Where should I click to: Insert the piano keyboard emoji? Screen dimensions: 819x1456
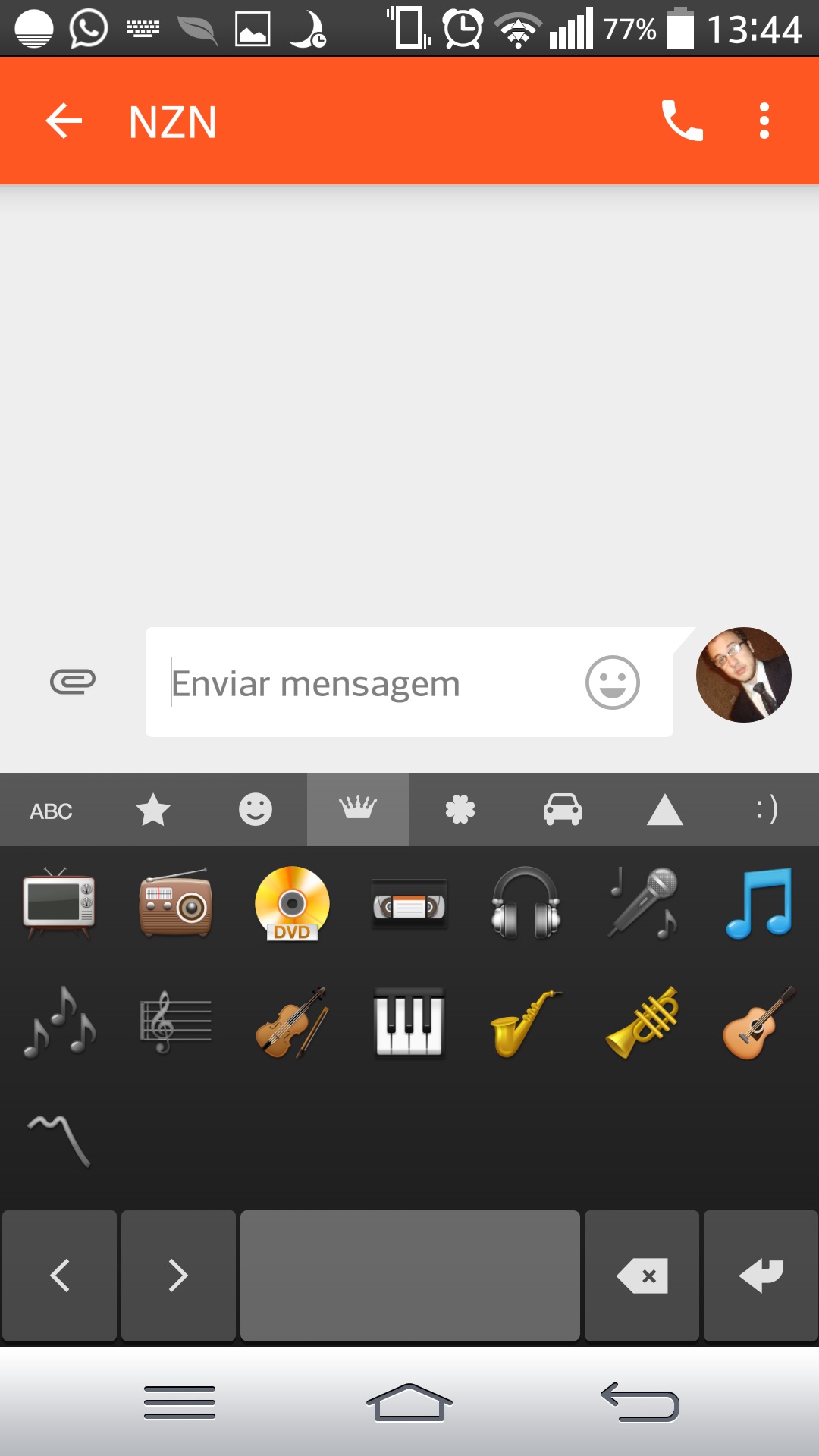click(409, 1022)
